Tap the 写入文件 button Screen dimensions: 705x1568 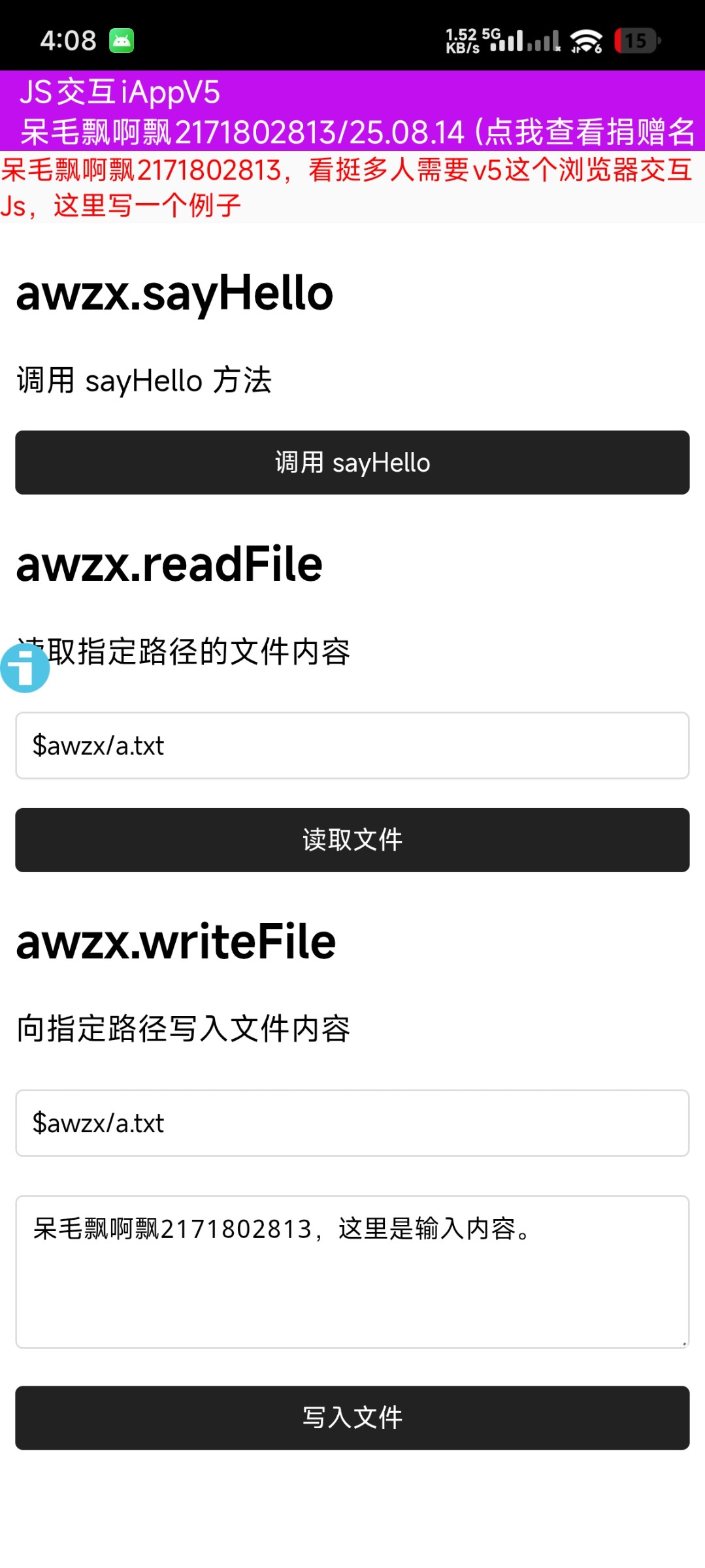(x=352, y=1418)
